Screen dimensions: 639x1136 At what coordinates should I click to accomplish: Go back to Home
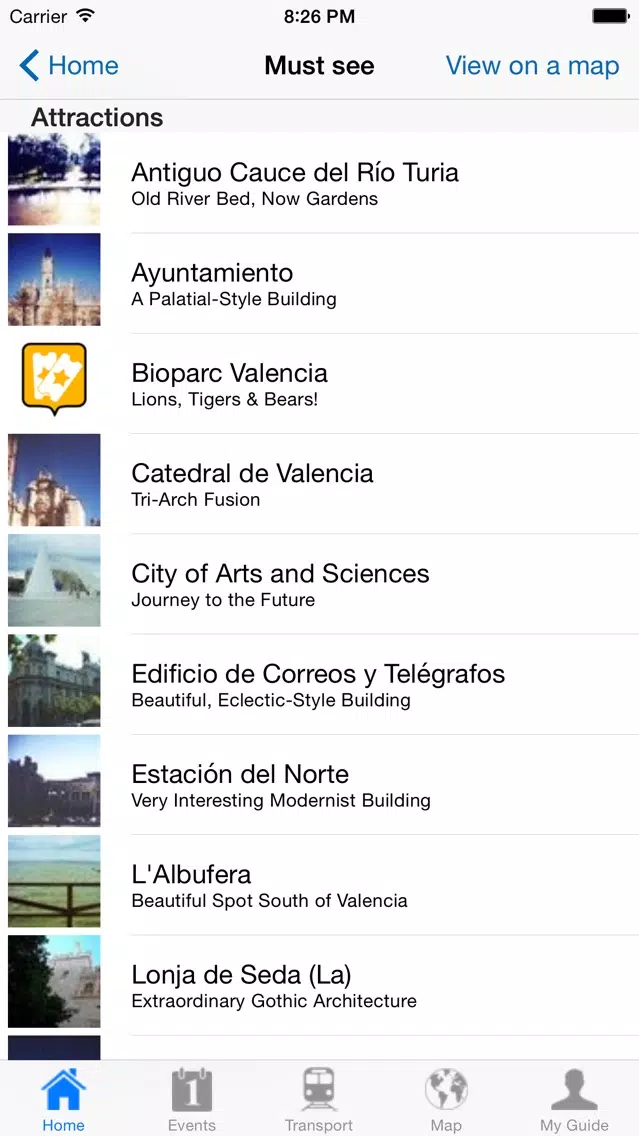click(x=68, y=66)
